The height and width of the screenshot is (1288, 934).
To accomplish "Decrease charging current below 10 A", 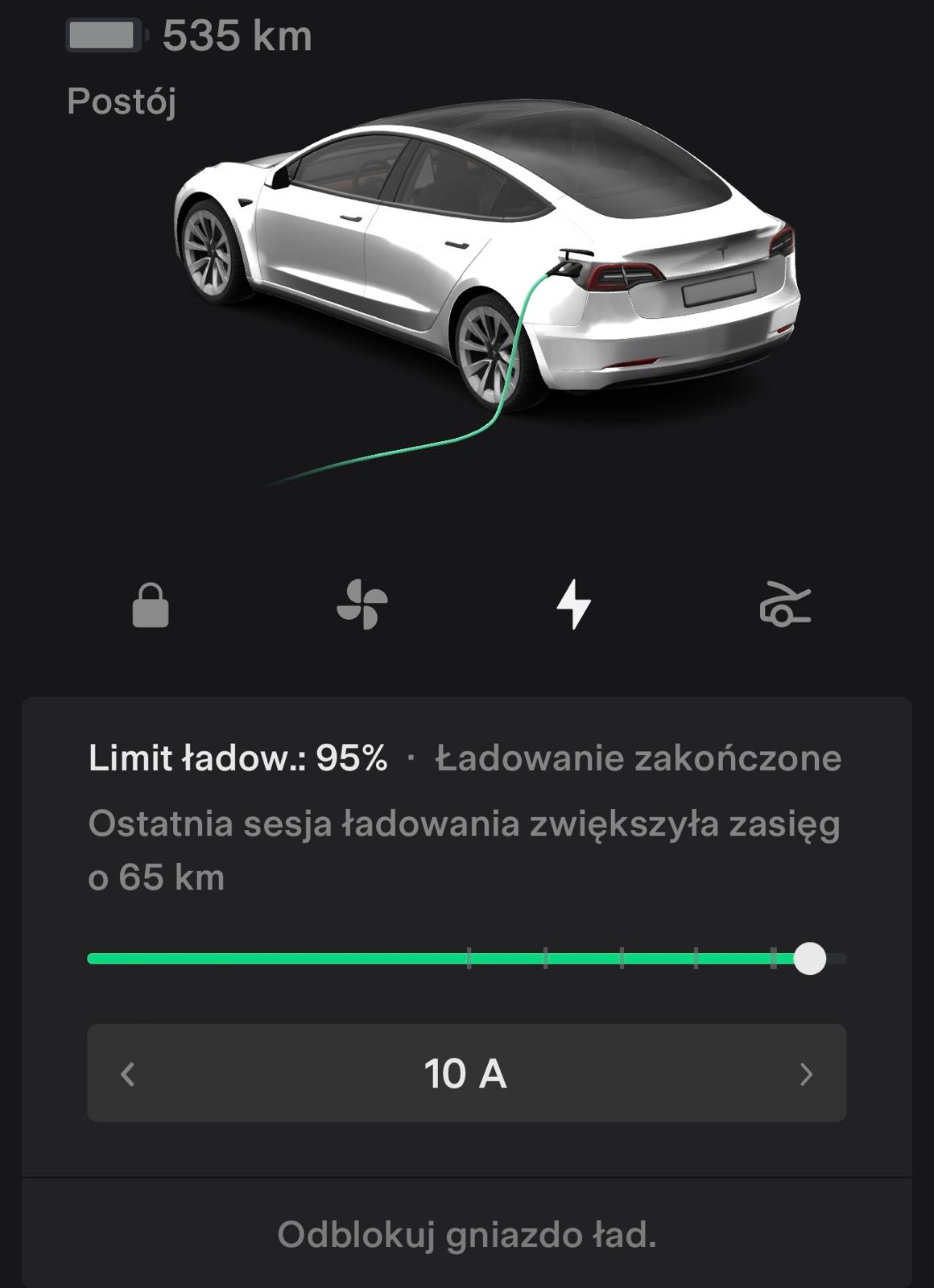I will 128,1074.
